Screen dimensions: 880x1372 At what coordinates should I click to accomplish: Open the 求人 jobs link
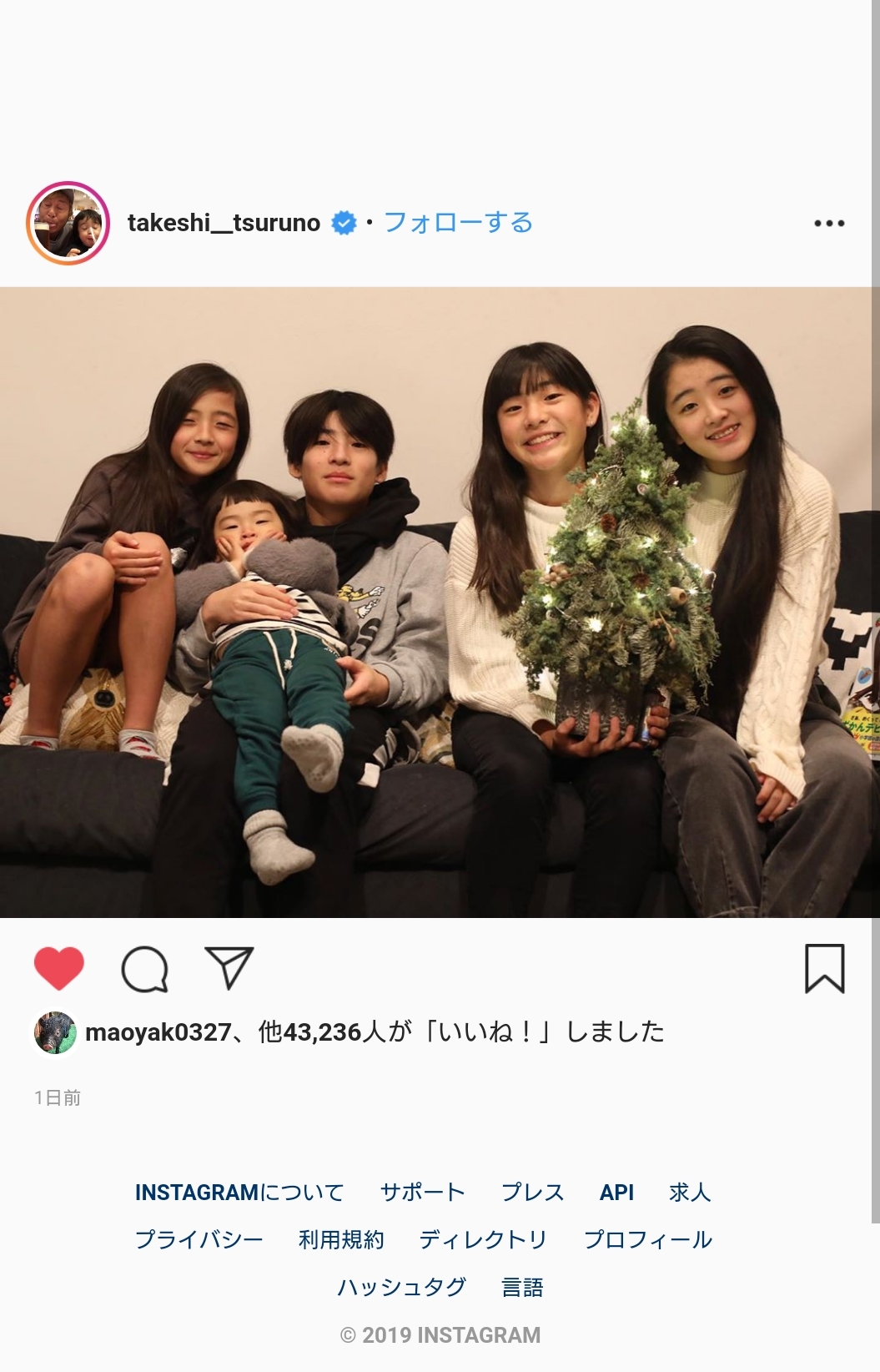point(690,1193)
